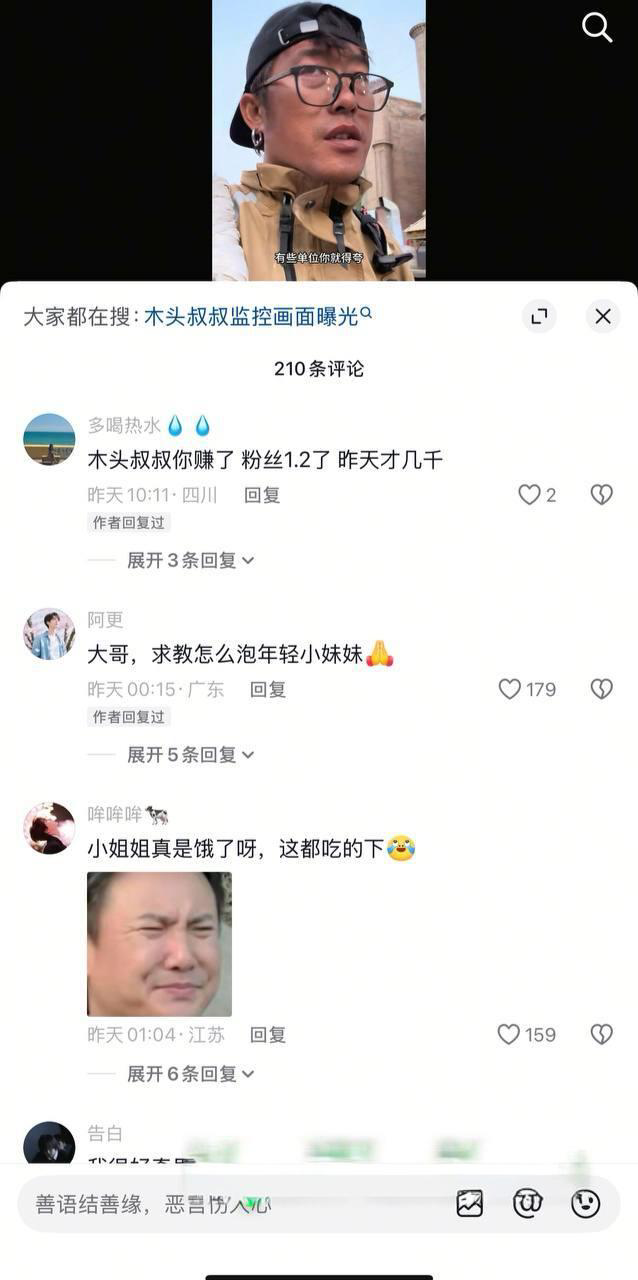Like the comment by 阿更
The image size is (638, 1280).
(511, 689)
